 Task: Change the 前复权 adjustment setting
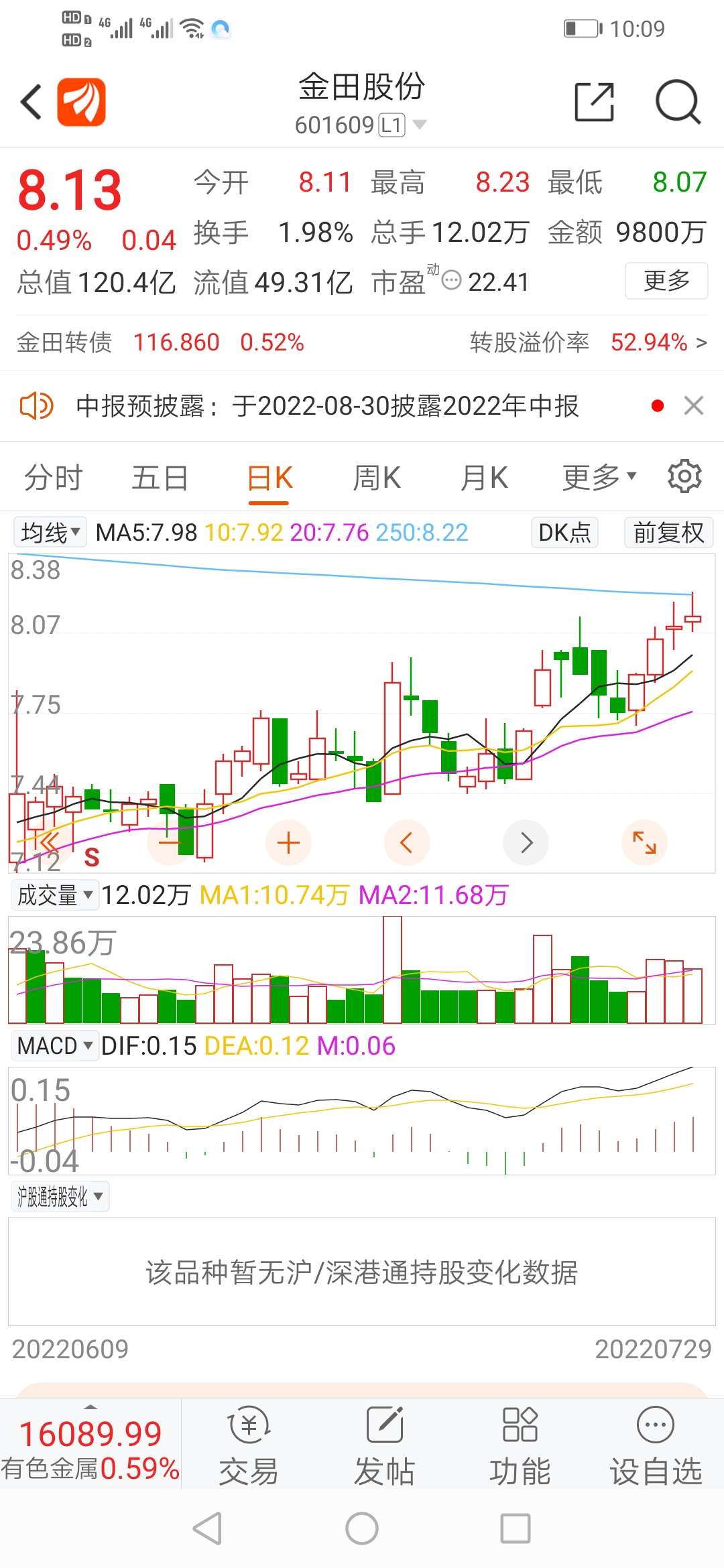tap(668, 533)
